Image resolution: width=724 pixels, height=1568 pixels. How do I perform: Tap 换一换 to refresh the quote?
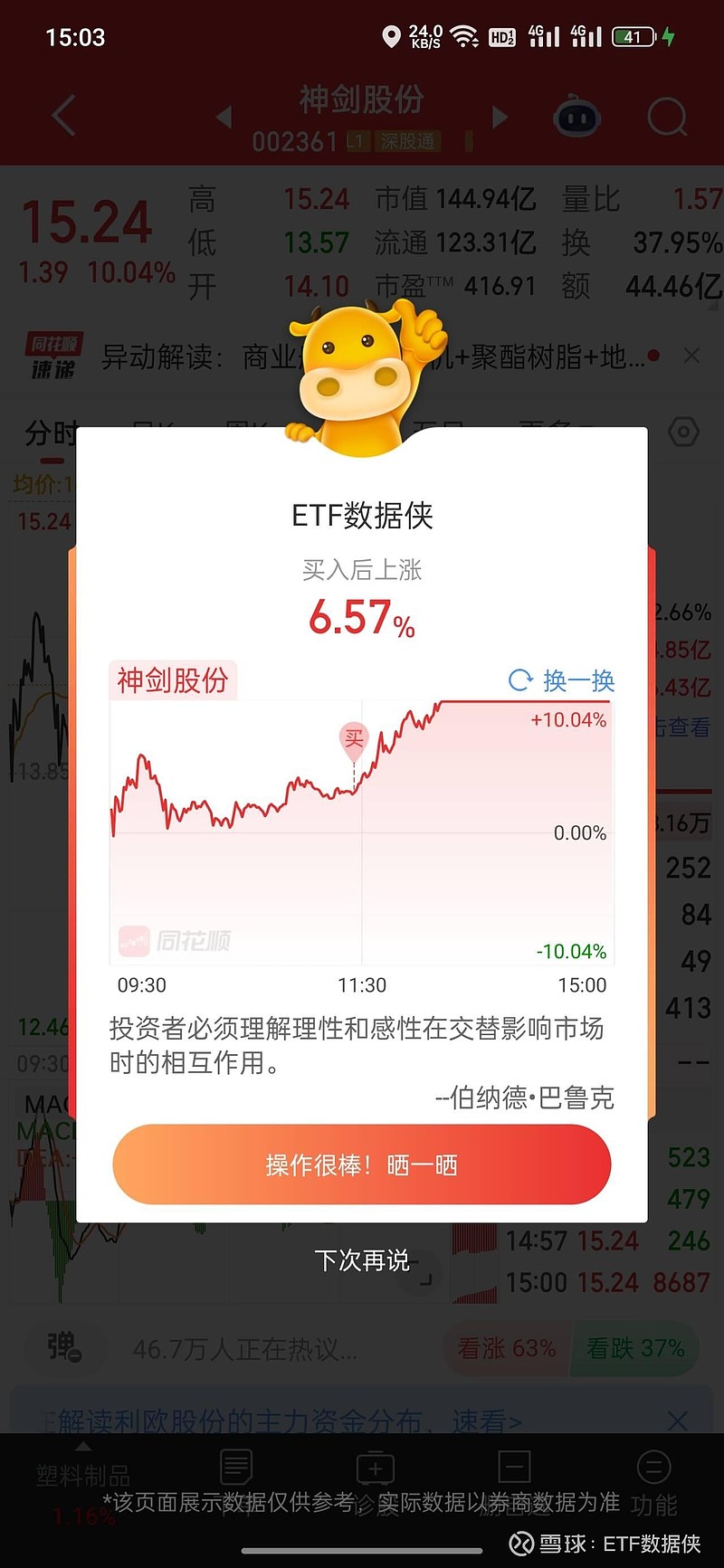(562, 680)
